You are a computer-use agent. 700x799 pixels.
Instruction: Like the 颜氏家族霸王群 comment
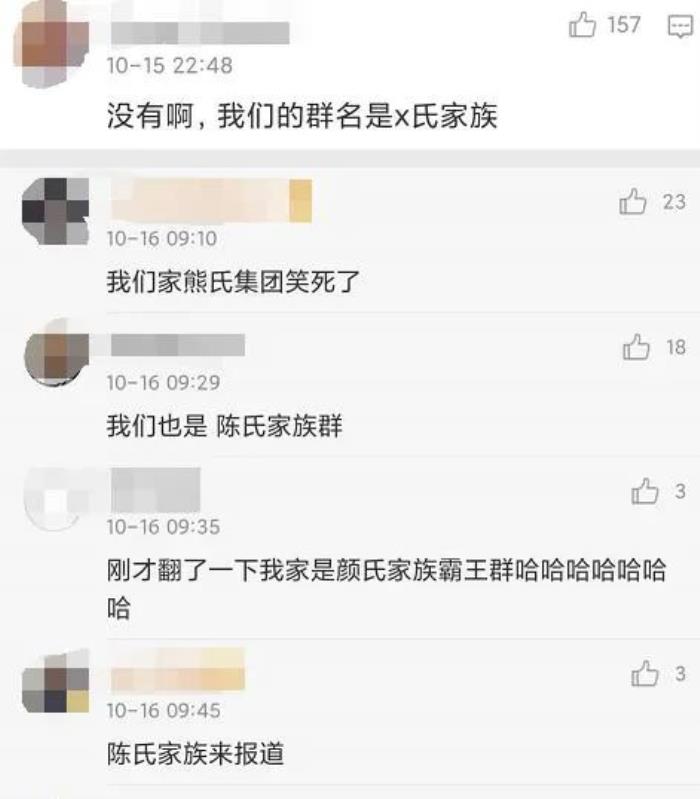pos(645,491)
